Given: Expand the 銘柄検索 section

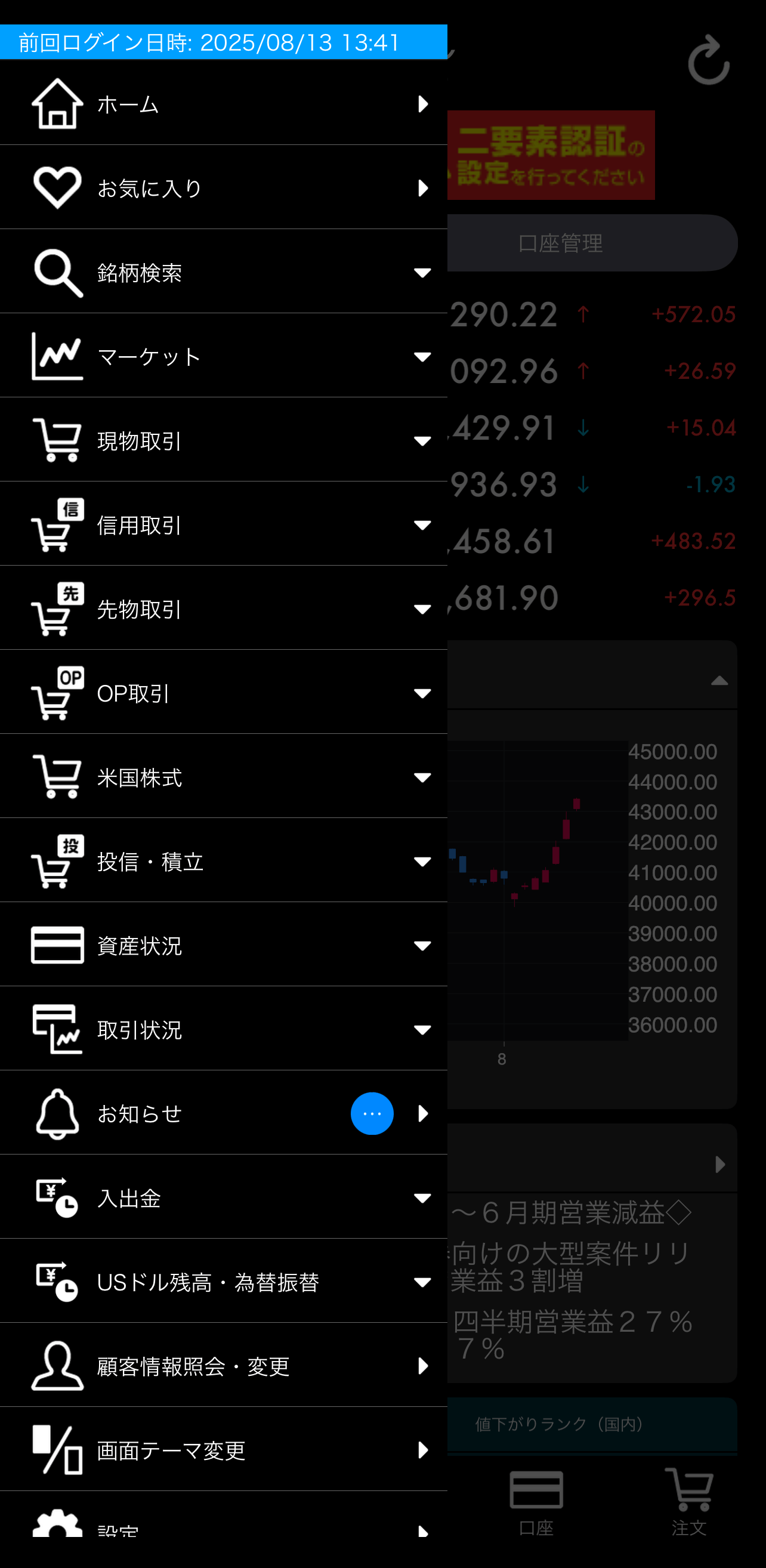Looking at the screenshot, I should tap(223, 272).
